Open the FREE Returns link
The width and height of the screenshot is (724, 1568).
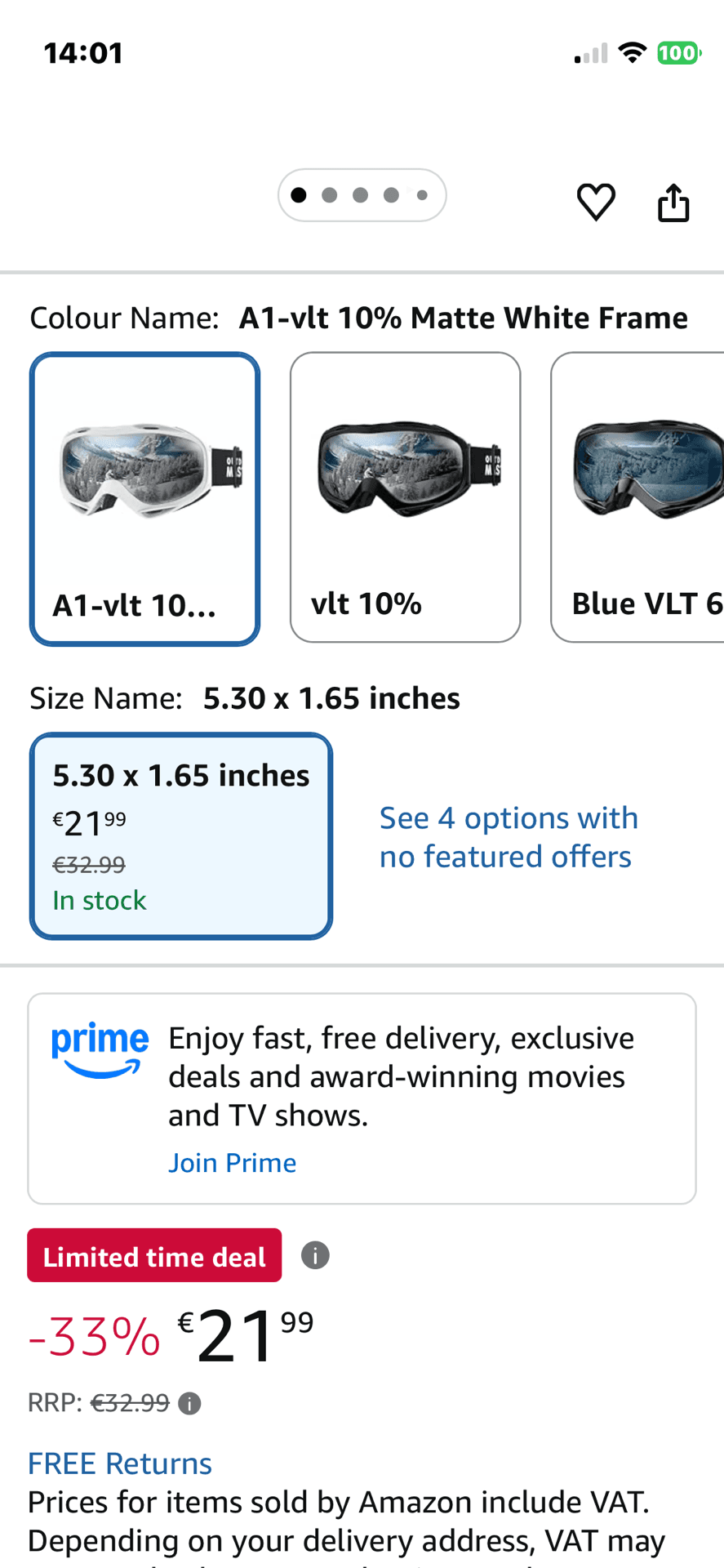point(120,1463)
